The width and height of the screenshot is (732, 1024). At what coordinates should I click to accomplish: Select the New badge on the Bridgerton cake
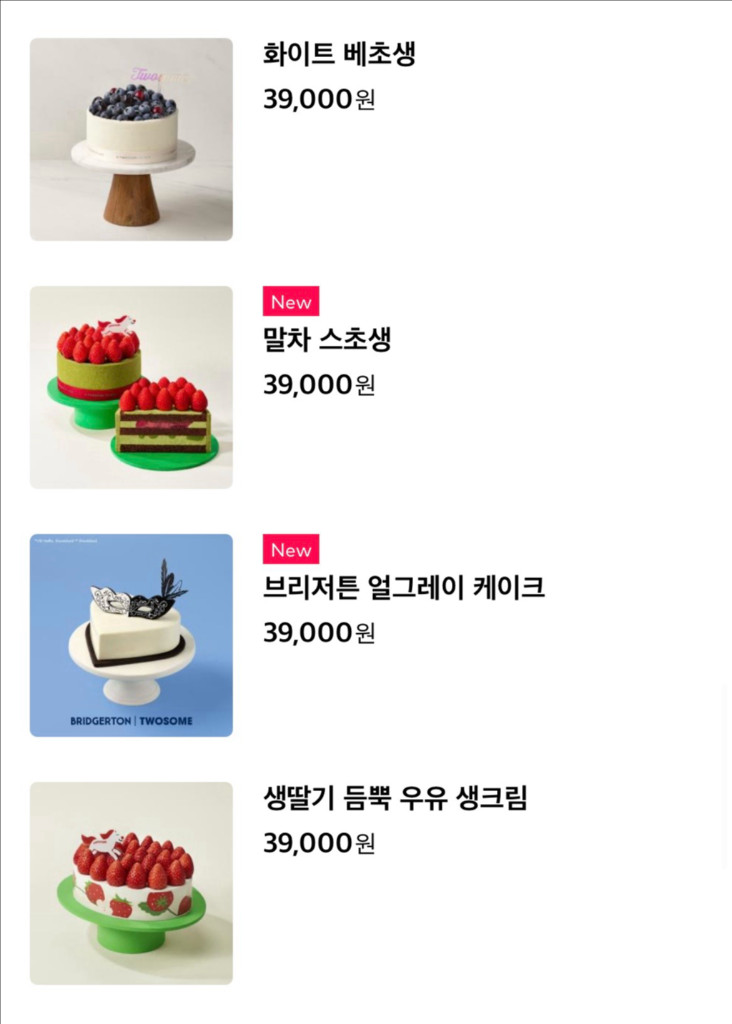tap(290, 549)
